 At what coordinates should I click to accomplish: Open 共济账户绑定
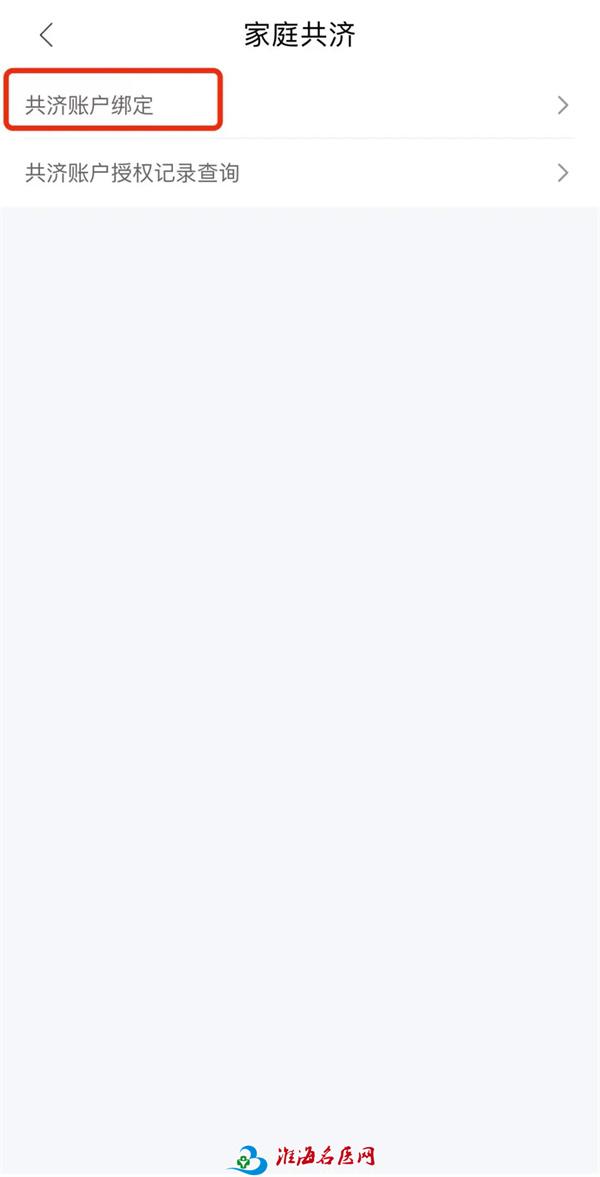(x=300, y=104)
